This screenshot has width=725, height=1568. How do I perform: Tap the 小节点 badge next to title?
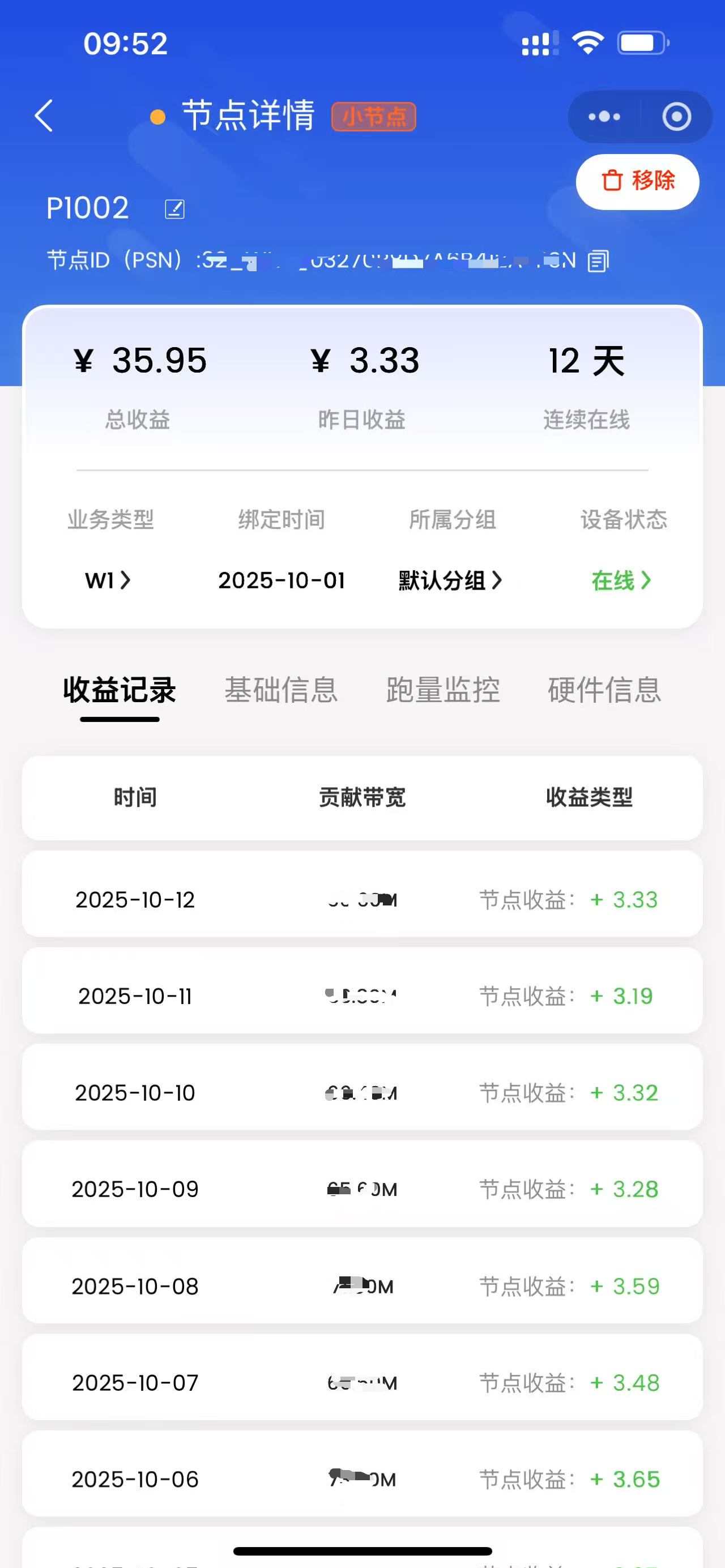(x=374, y=116)
